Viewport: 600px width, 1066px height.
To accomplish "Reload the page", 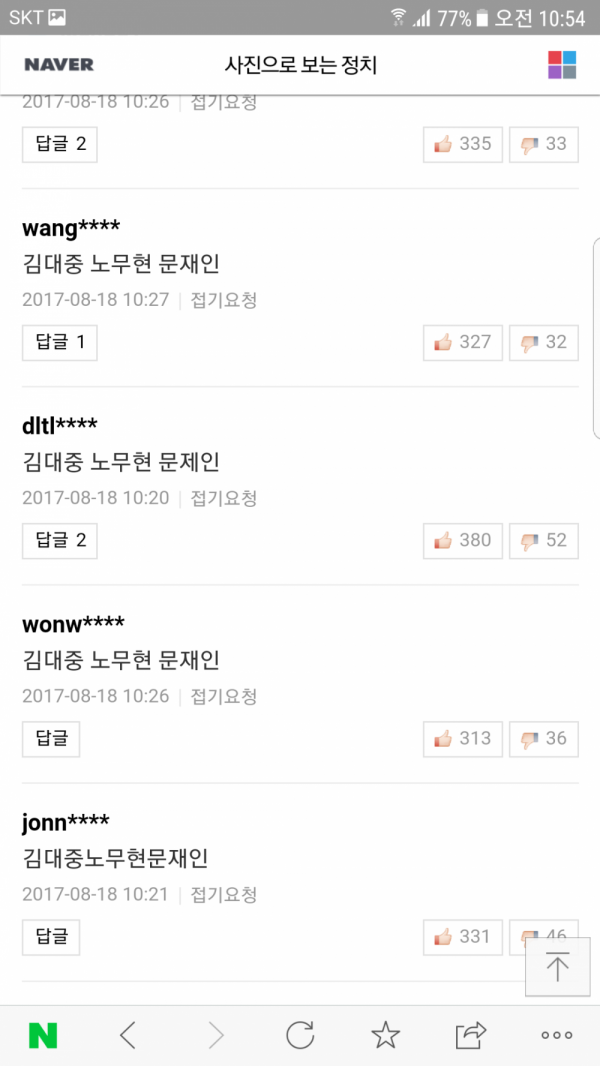I will point(300,1036).
